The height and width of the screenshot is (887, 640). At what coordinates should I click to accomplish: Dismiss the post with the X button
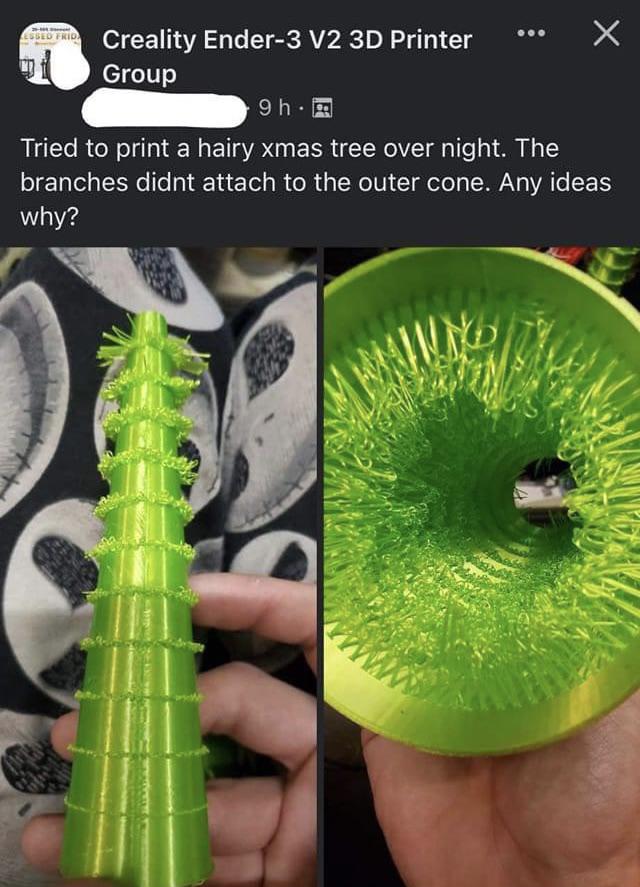(605, 35)
